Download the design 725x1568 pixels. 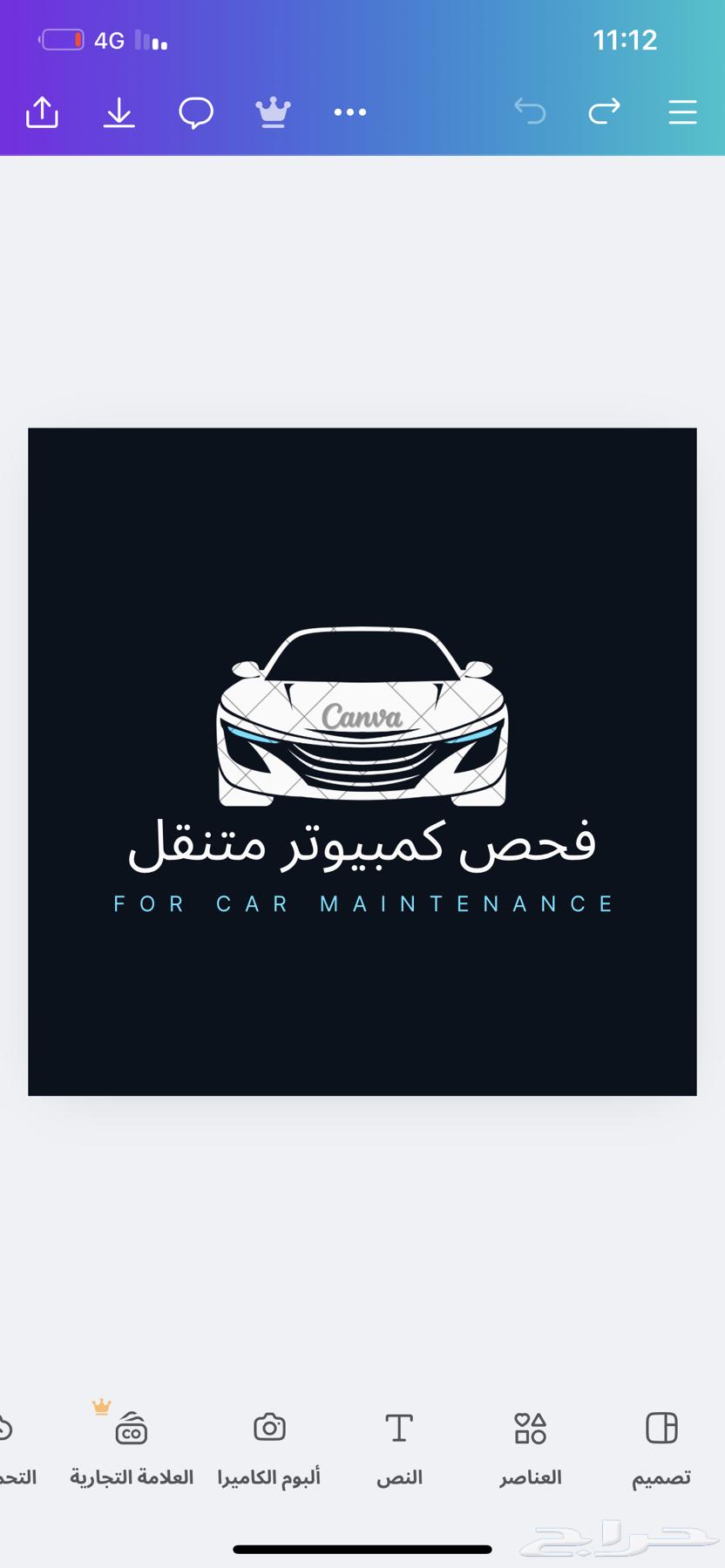pos(119,112)
